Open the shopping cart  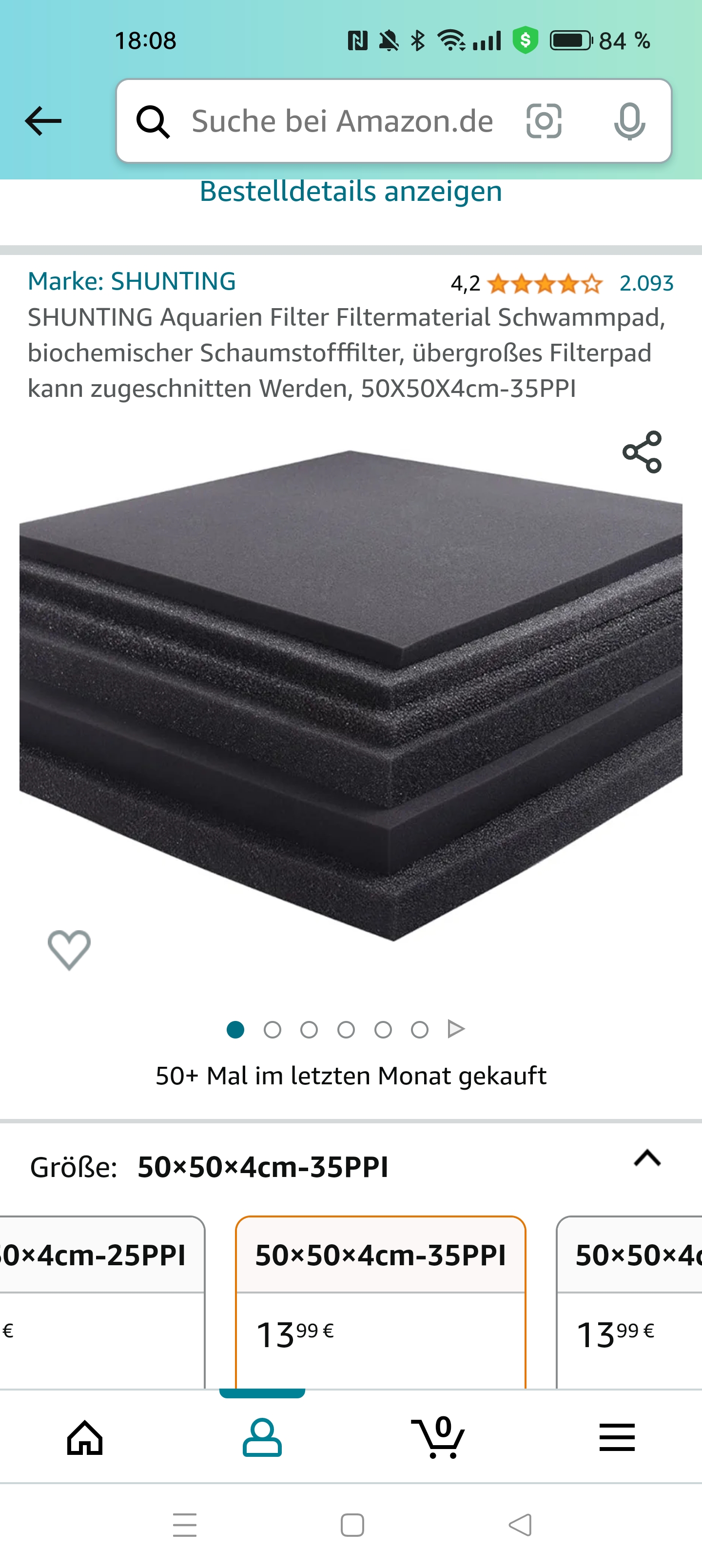pos(438,1438)
